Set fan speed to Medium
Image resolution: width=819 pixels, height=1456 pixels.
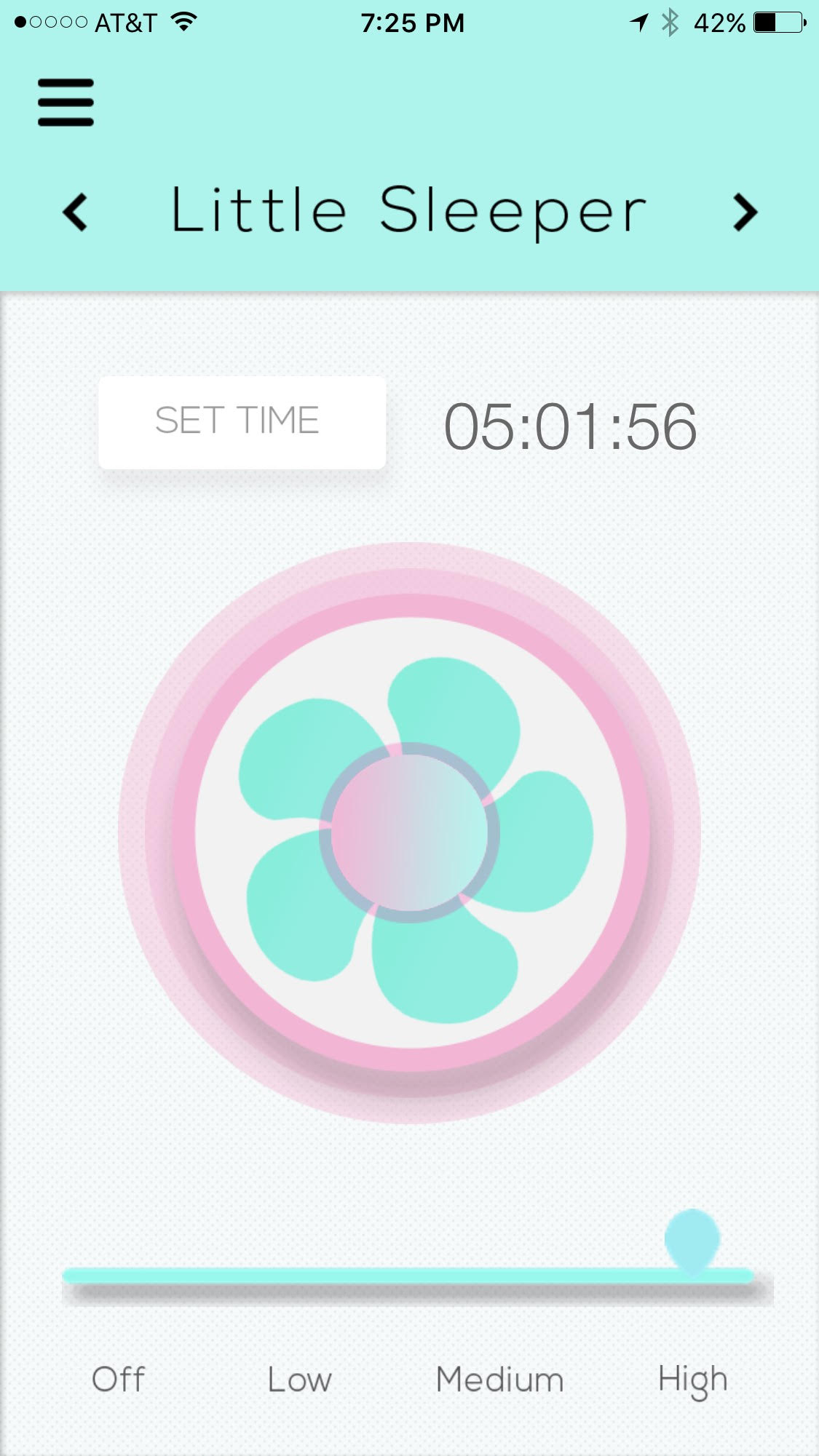coord(500,1379)
